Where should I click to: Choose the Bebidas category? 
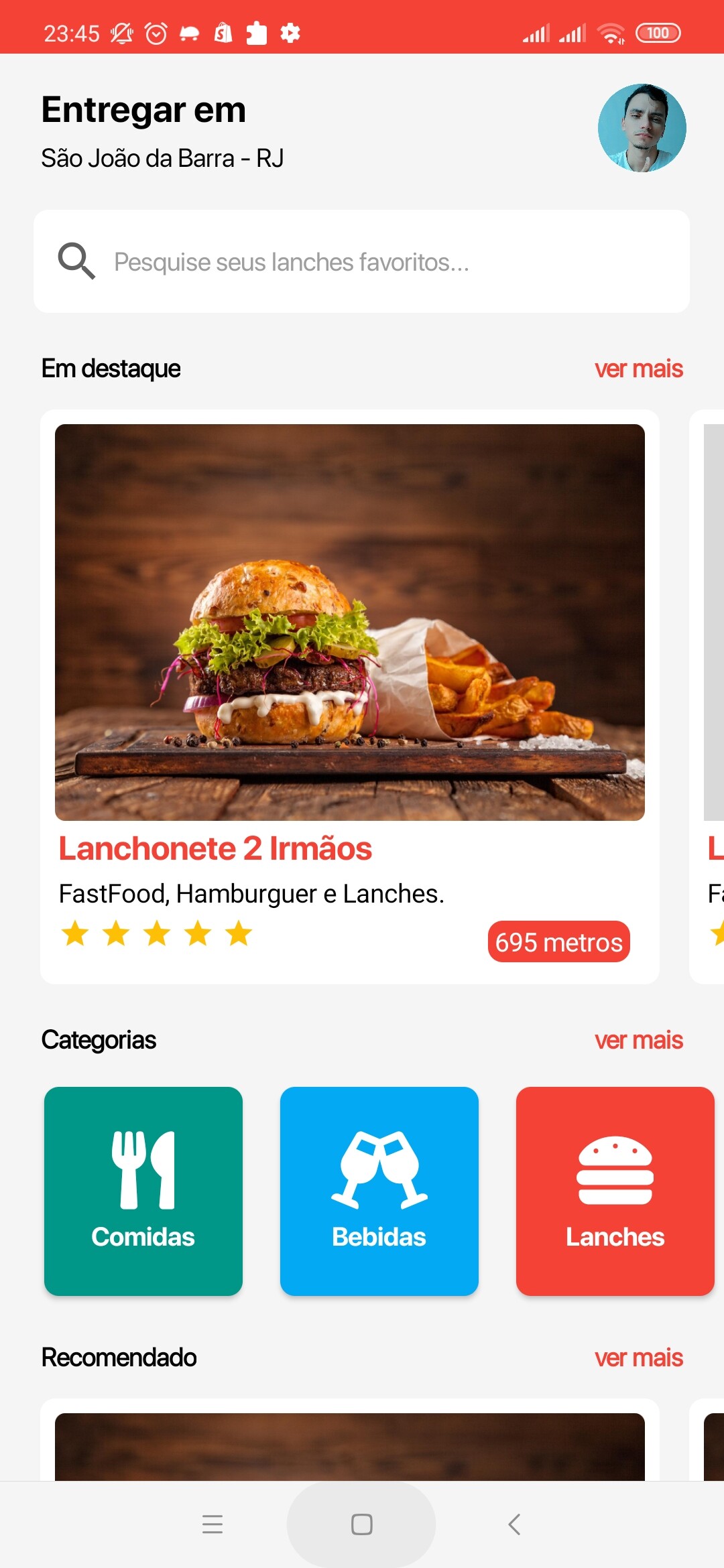point(379,1191)
